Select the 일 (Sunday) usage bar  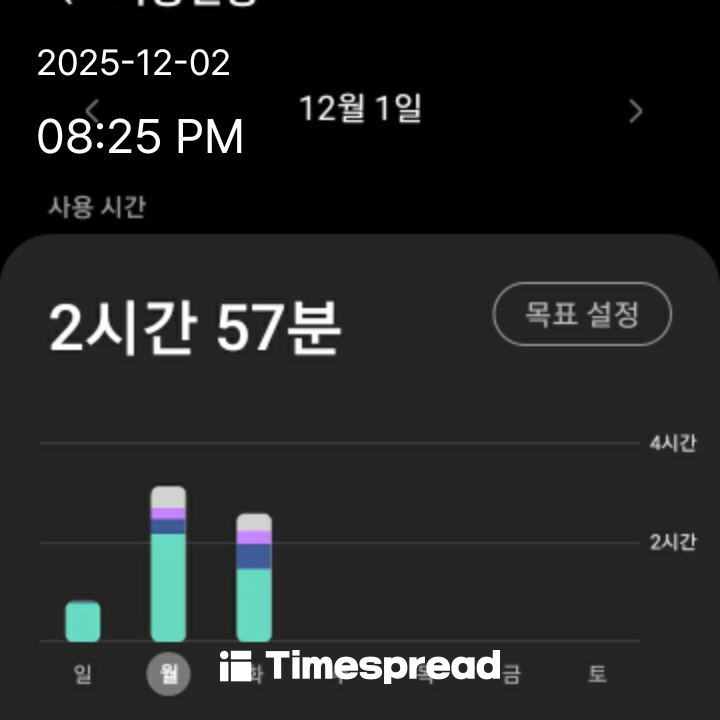pos(83,621)
